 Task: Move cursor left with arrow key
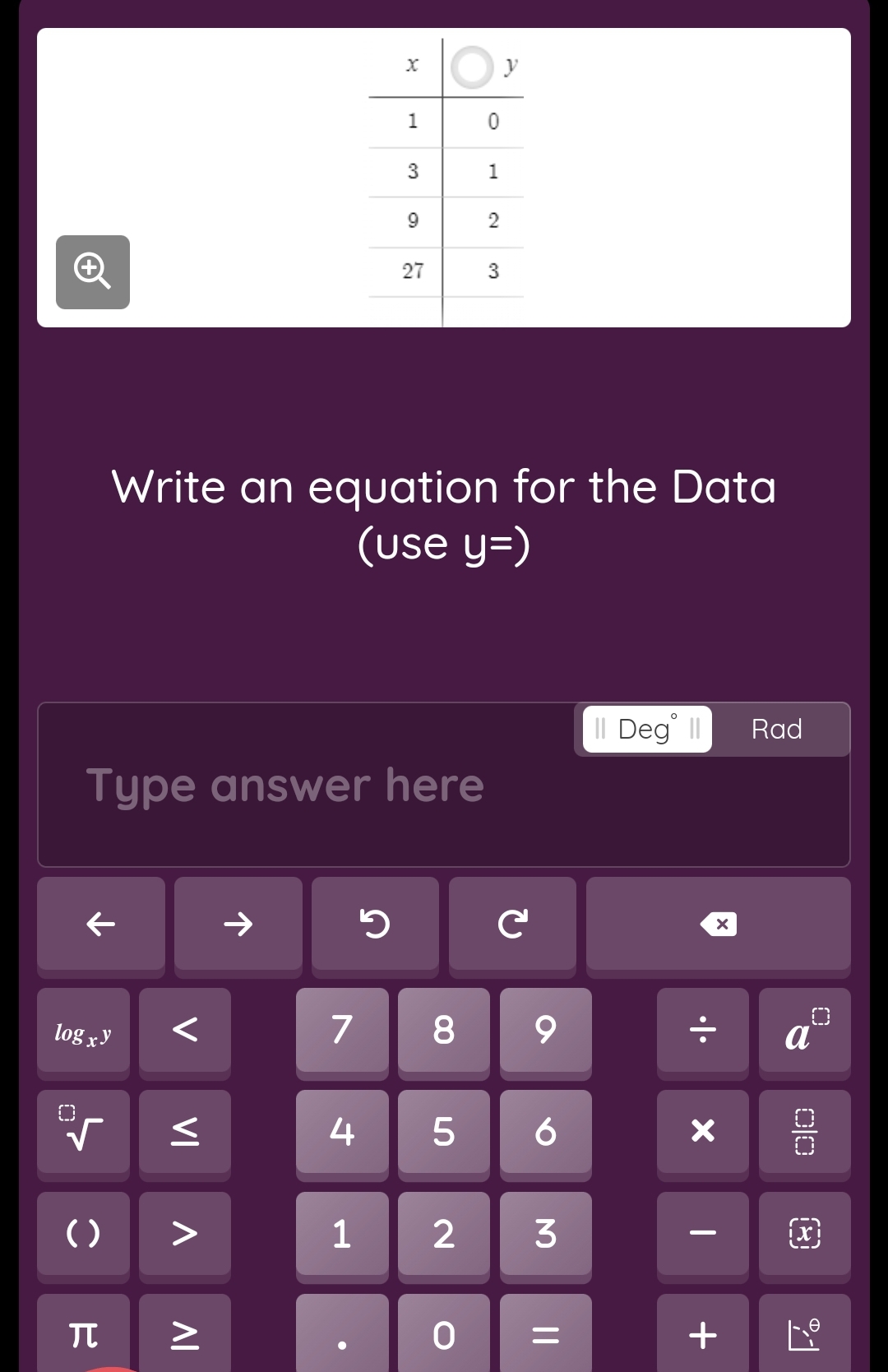pyautogui.click(x=100, y=924)
